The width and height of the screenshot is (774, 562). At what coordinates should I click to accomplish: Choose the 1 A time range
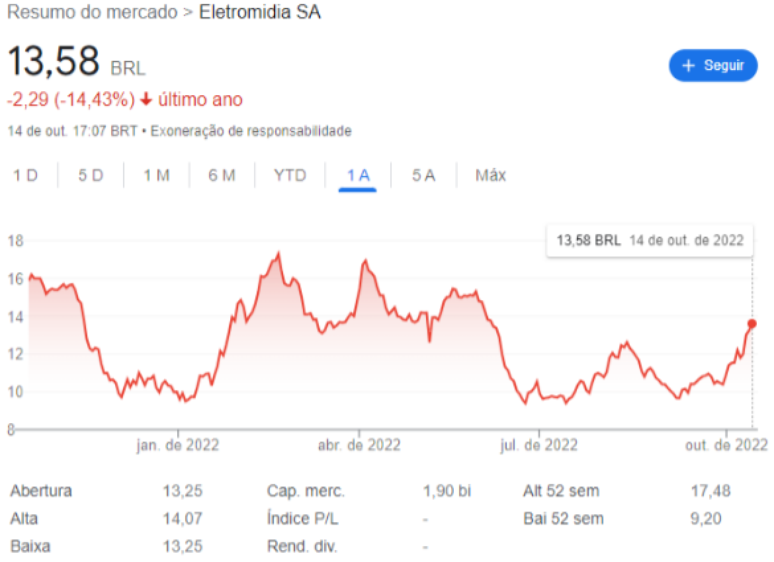click(x=358, y=176)
